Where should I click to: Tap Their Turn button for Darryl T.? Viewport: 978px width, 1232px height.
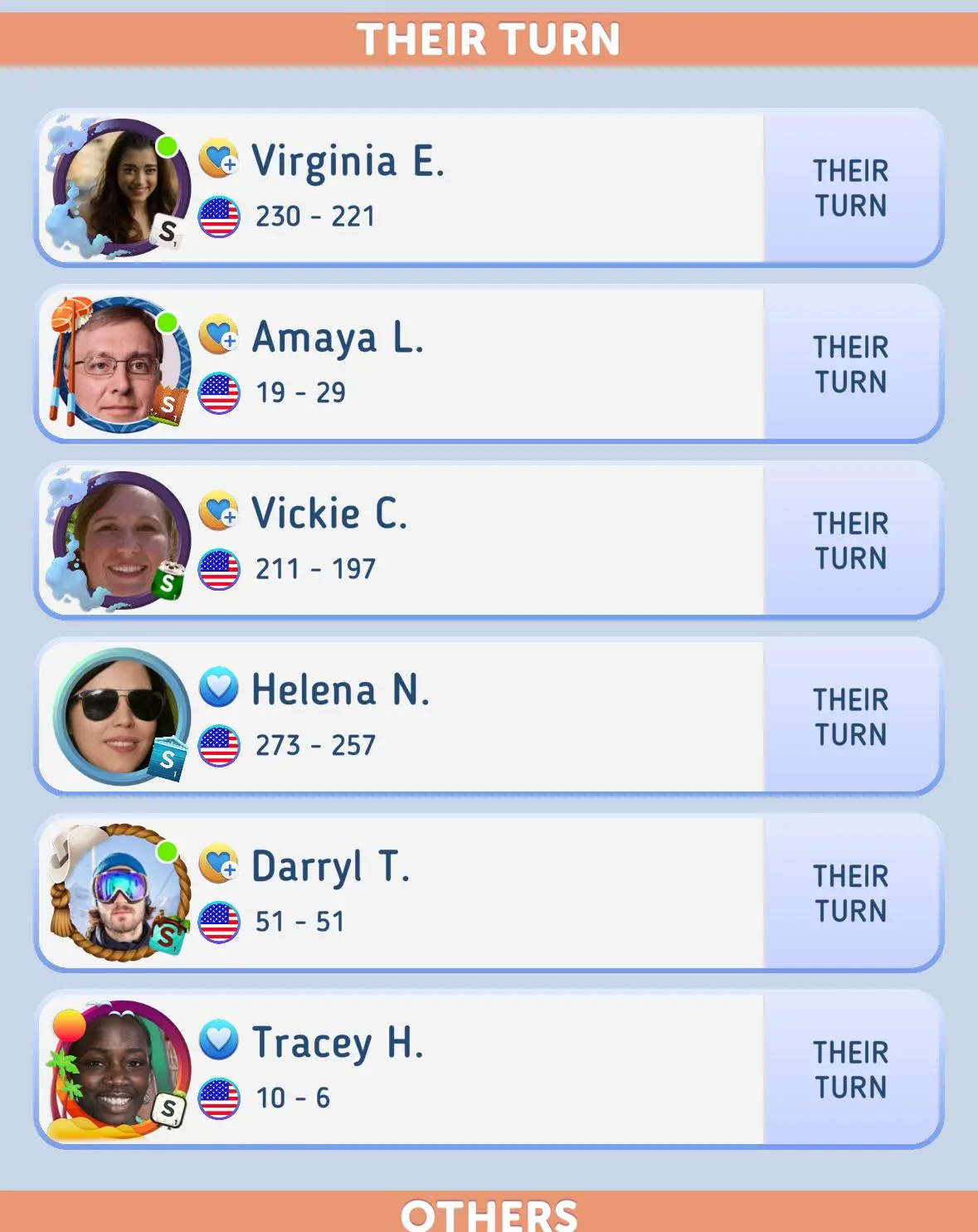[x=851, y=893]
